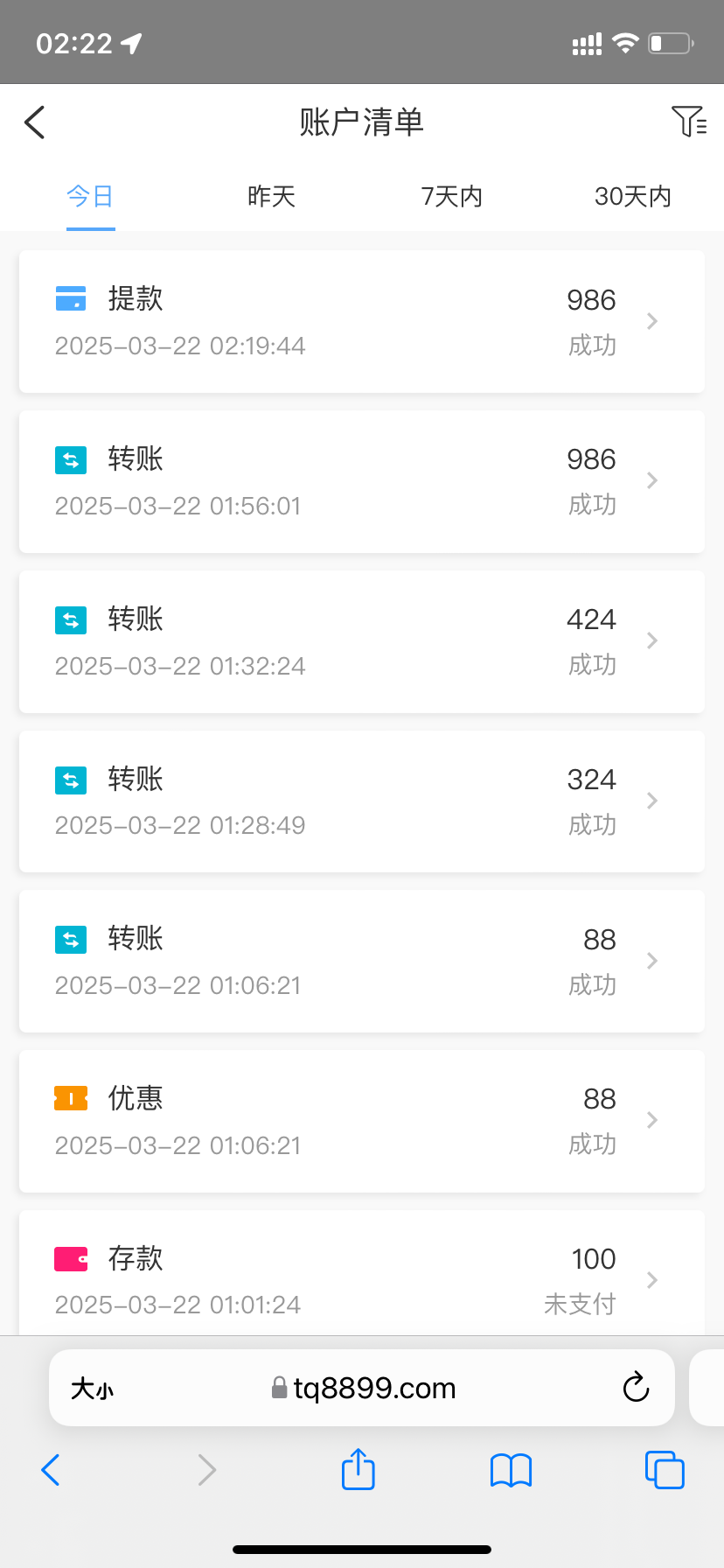Show all open Safari tabs

[665, 1470]
